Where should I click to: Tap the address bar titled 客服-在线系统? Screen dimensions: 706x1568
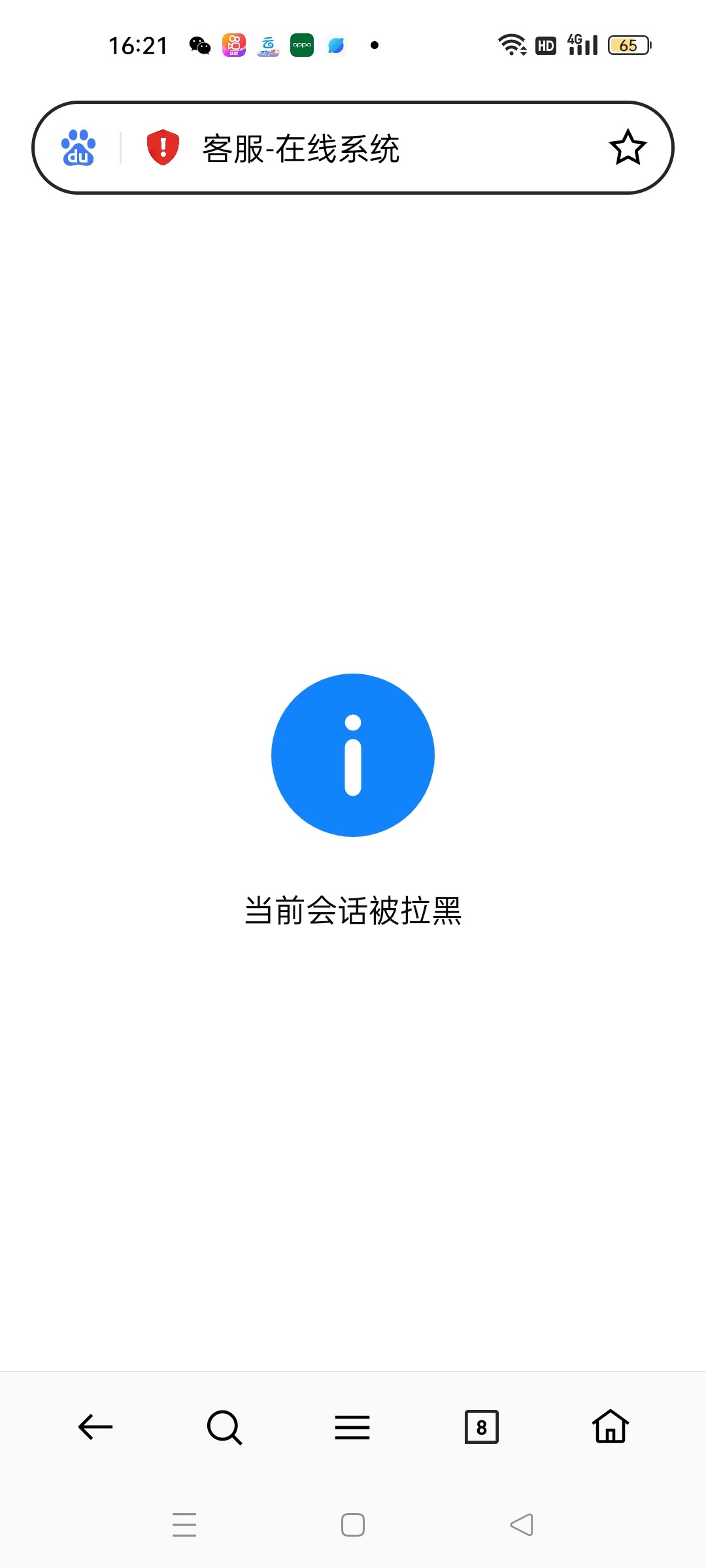pos(301,148)
